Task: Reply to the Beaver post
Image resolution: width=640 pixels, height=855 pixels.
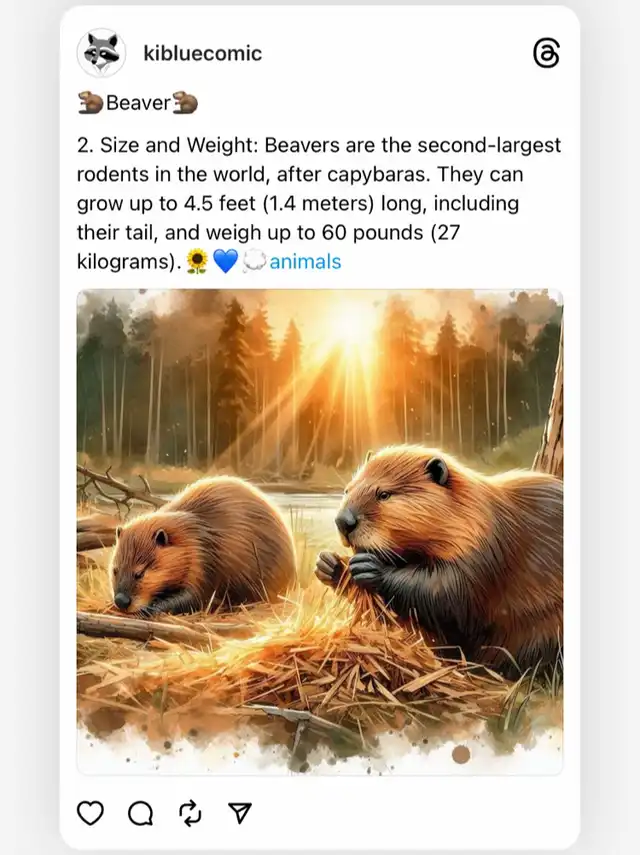Action: (x=140, y=813)
